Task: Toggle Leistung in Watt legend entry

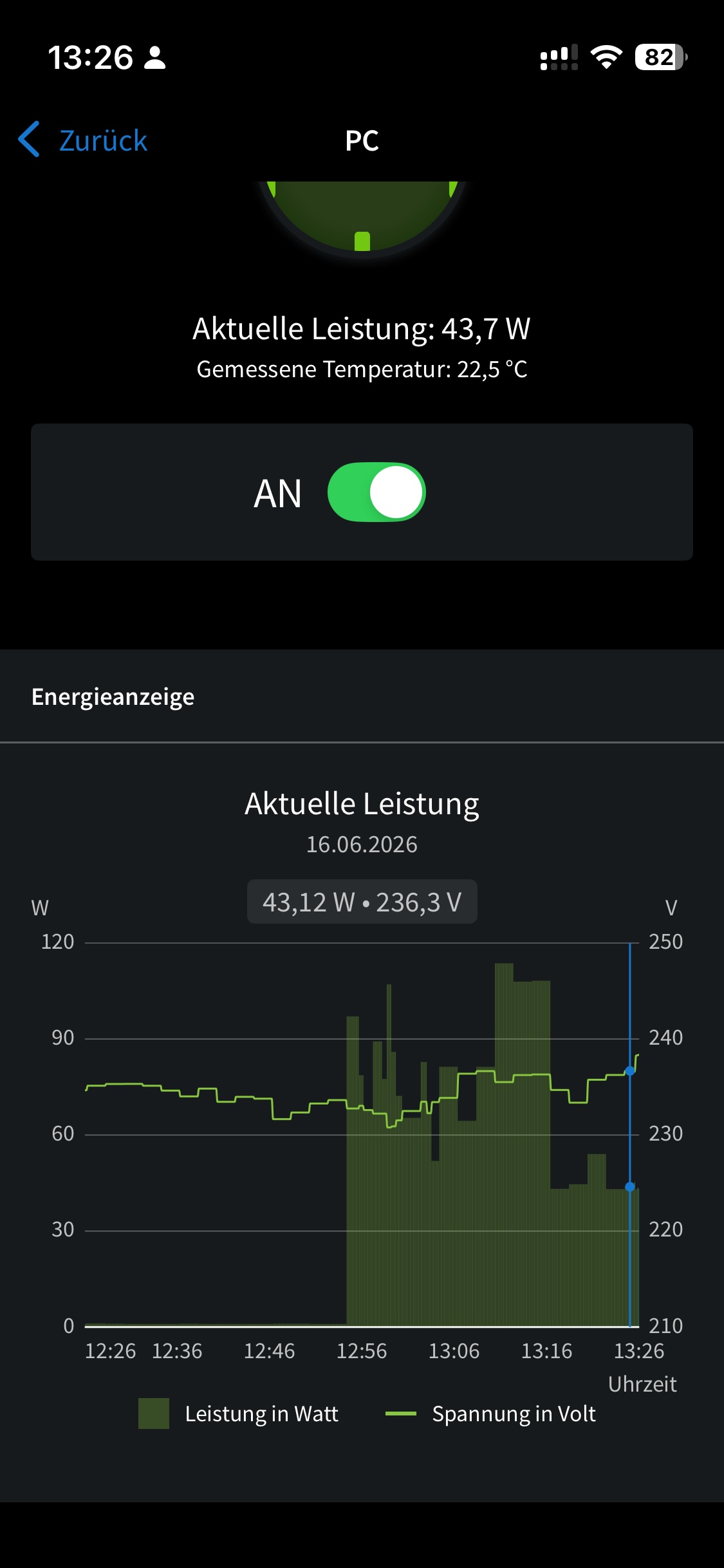Action: pos(238,1414)
